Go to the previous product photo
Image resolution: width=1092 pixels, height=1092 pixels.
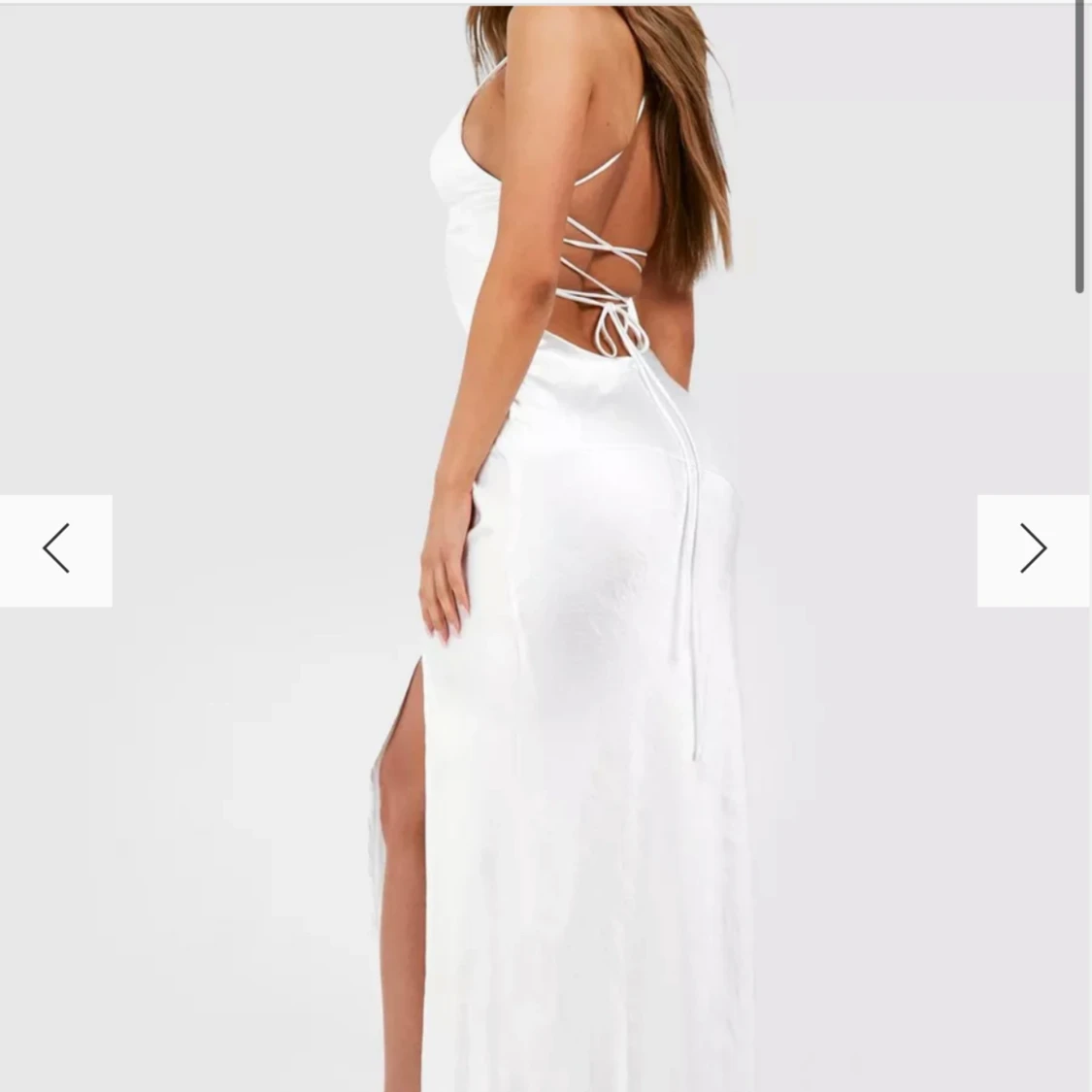coord(56,550)
